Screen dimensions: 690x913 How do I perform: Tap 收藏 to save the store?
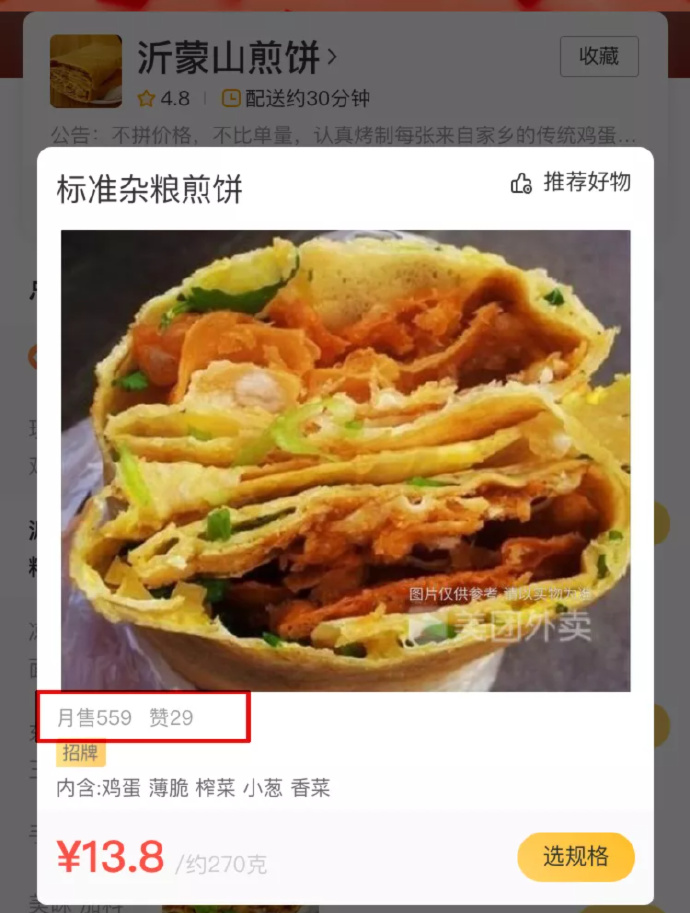pos(598,57)
